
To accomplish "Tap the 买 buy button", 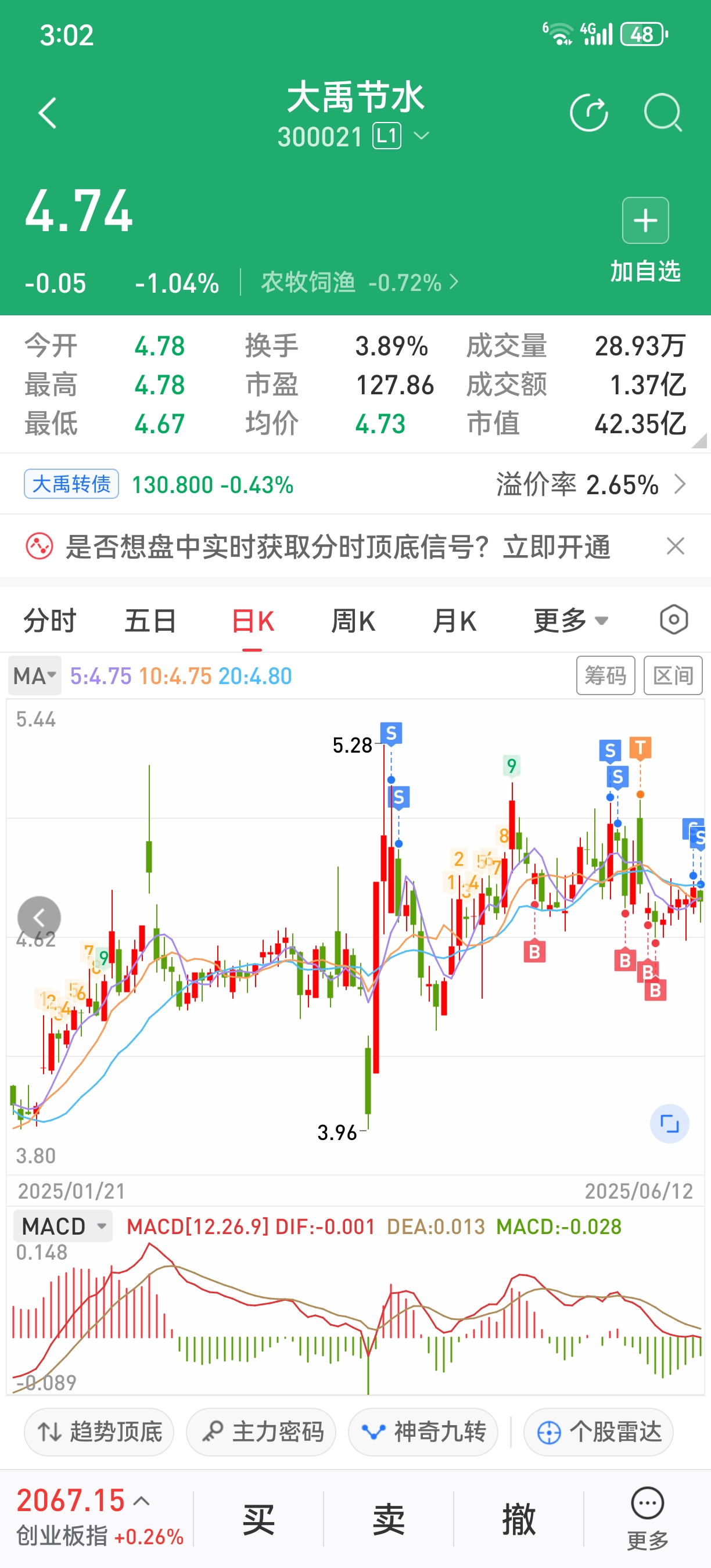I will (258, 1519).
